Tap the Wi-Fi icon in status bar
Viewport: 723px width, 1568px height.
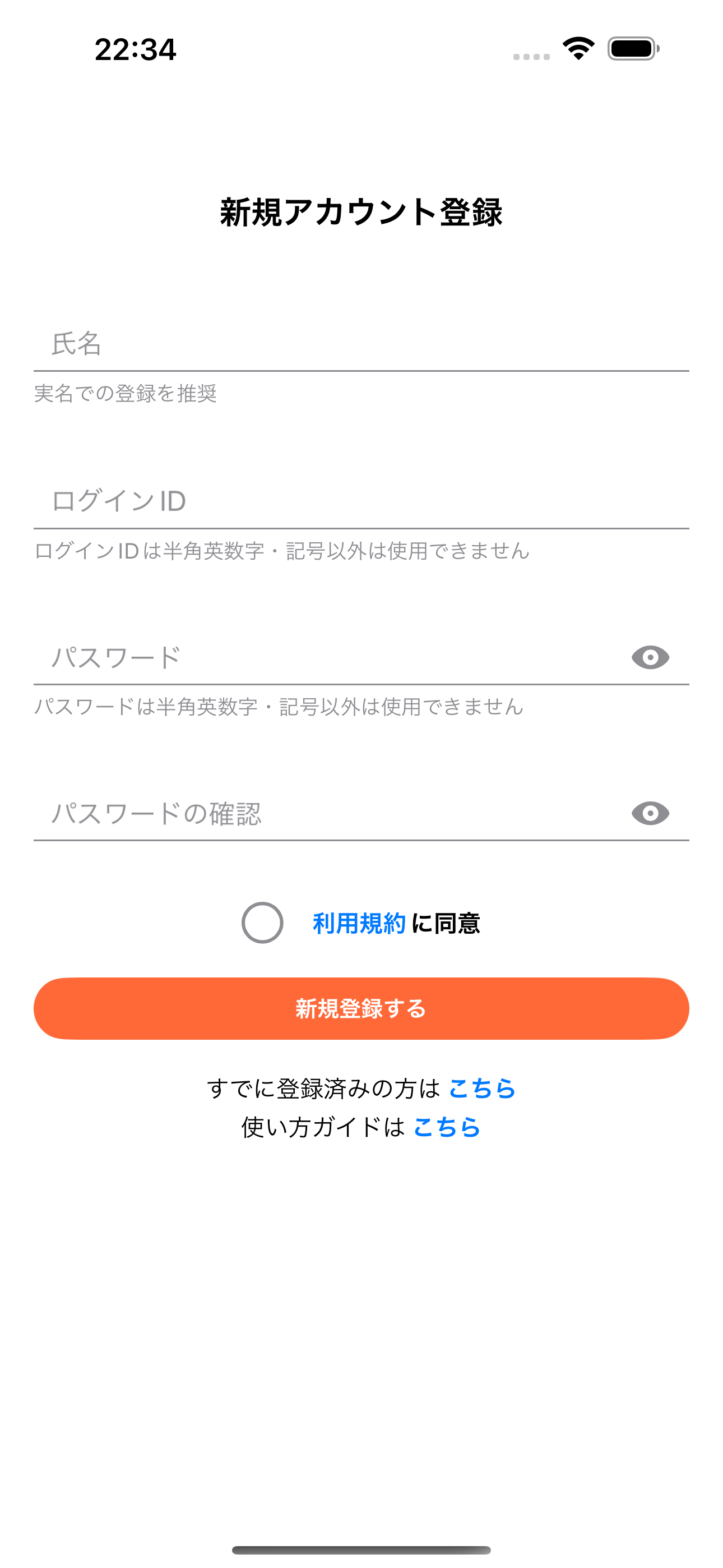click(577, 51)
